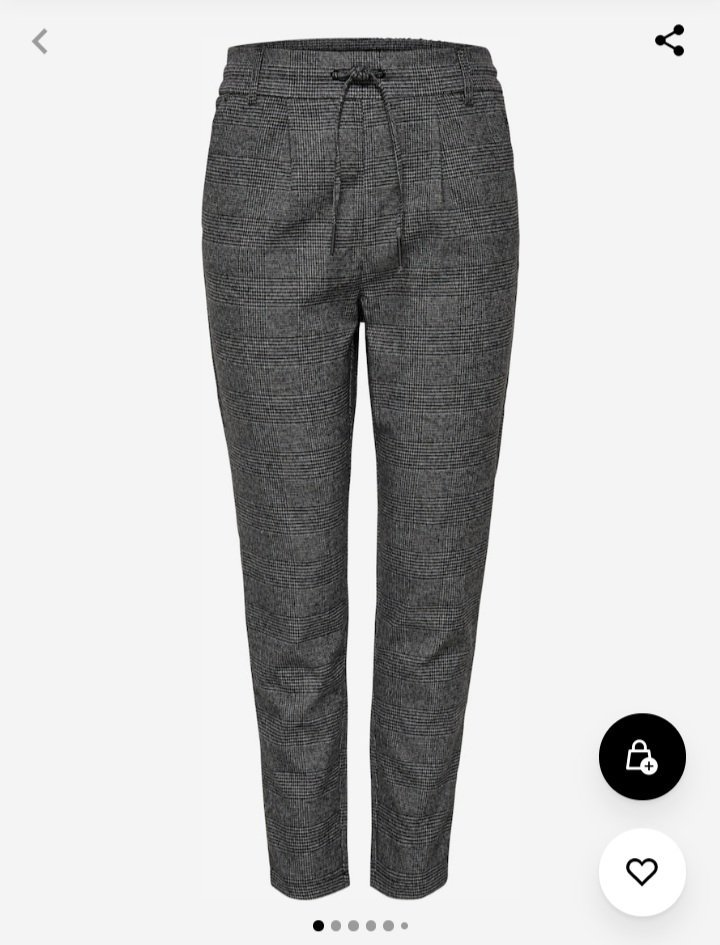
Task: Add the trousers to the shopping bag
Action: click(x=642, y=756)
